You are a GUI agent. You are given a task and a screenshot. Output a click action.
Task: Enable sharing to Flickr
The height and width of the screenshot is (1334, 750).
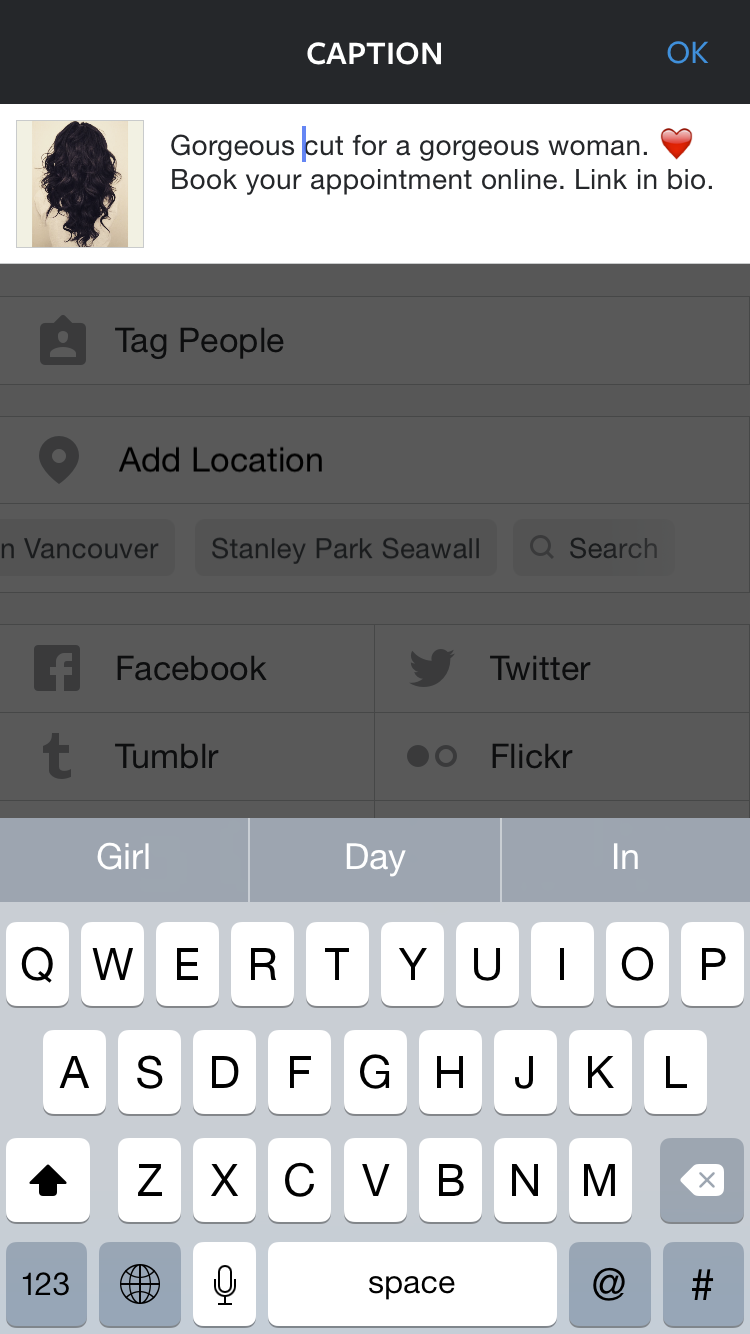(562, 756)
